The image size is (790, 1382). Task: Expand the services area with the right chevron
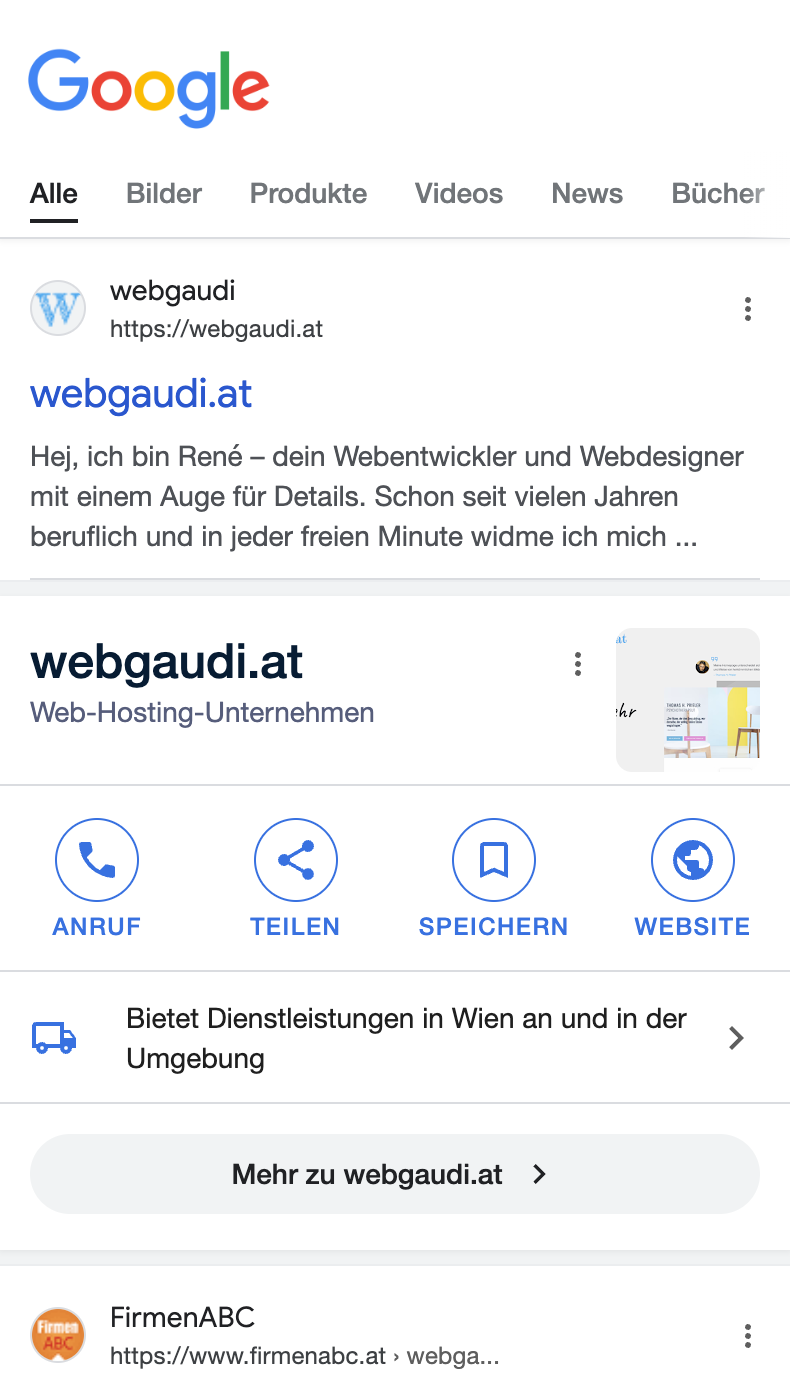coord(735,1037)
